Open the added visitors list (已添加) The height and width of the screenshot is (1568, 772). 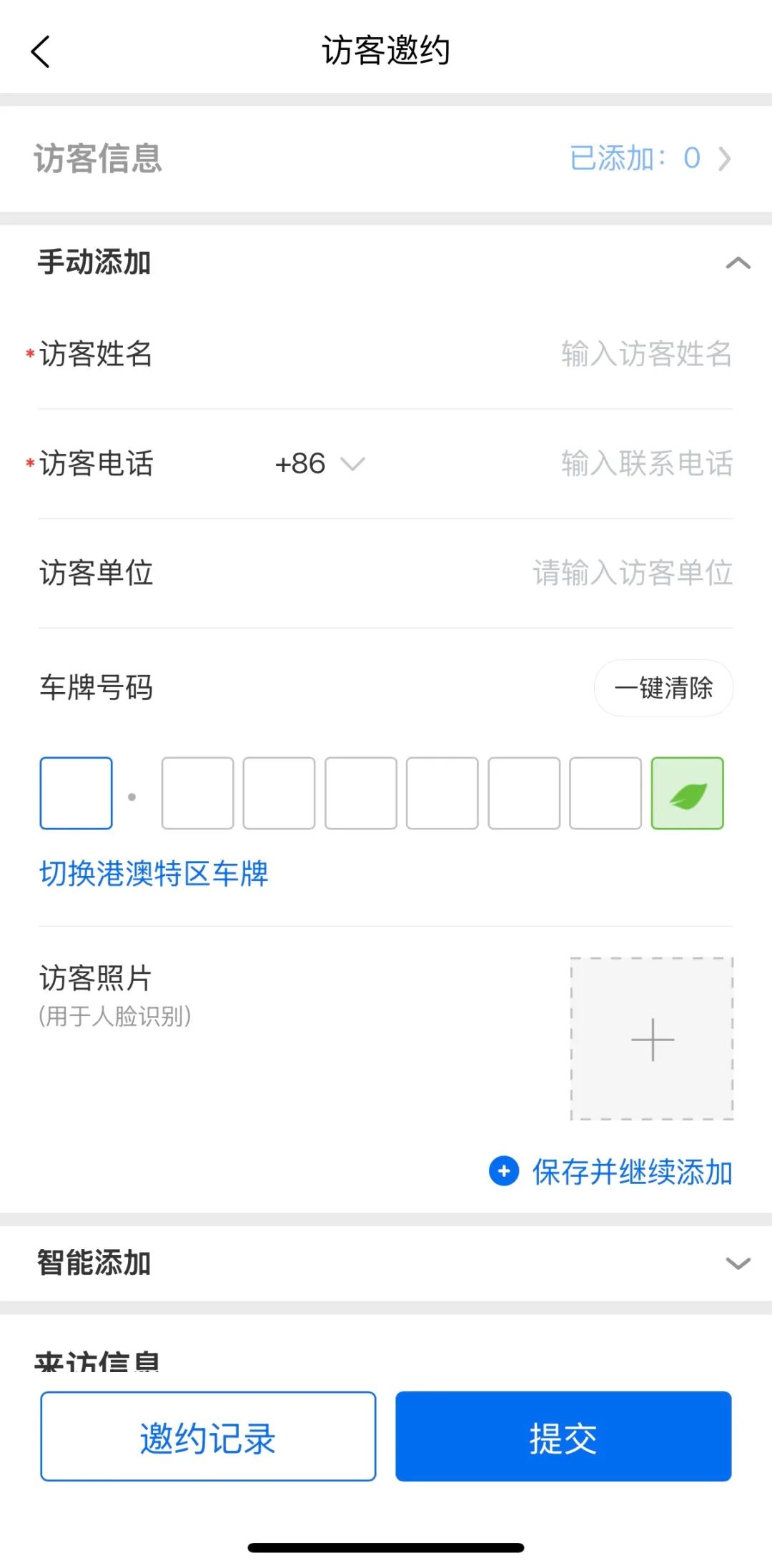pos(649,158)
